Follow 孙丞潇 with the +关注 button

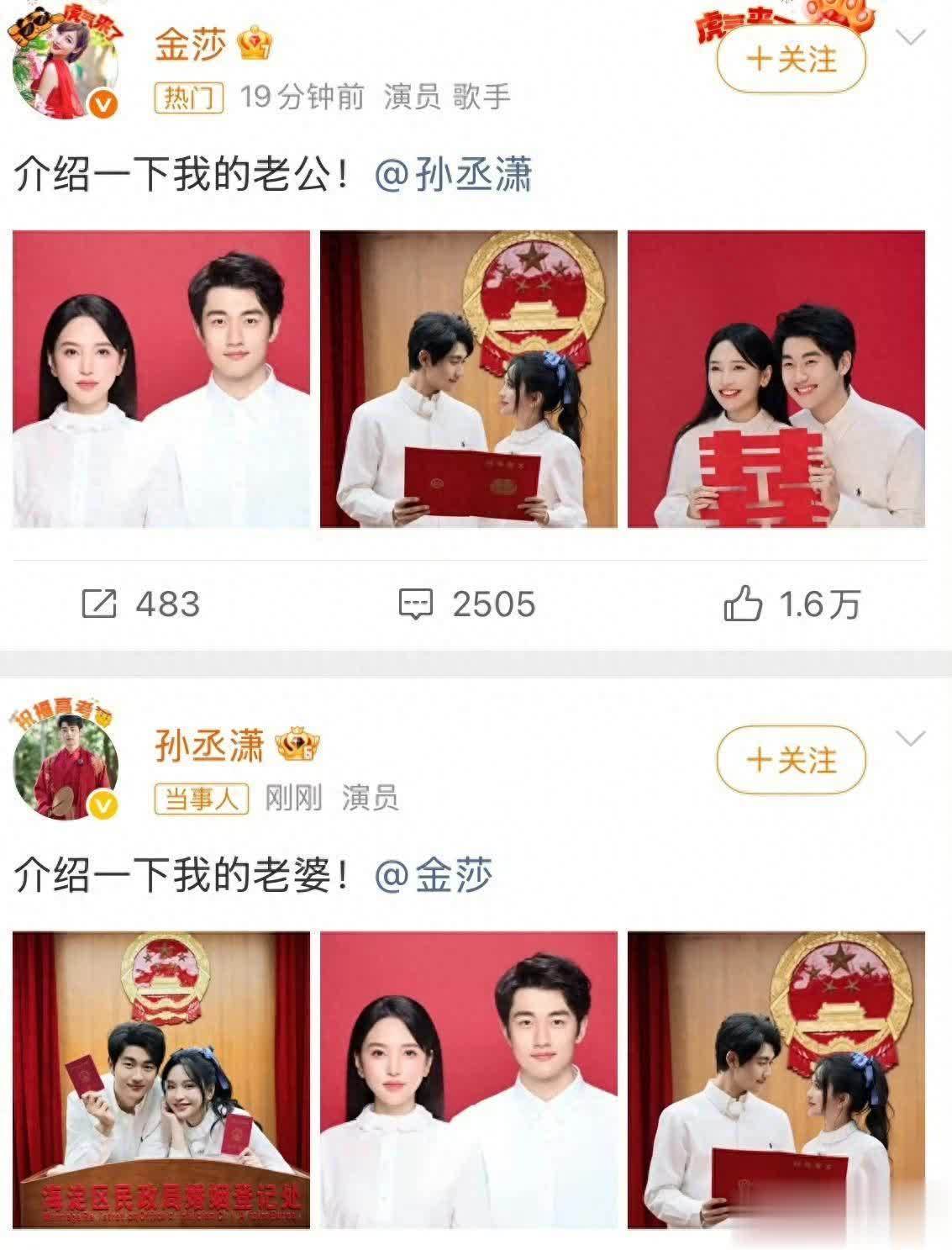(791, 761)
